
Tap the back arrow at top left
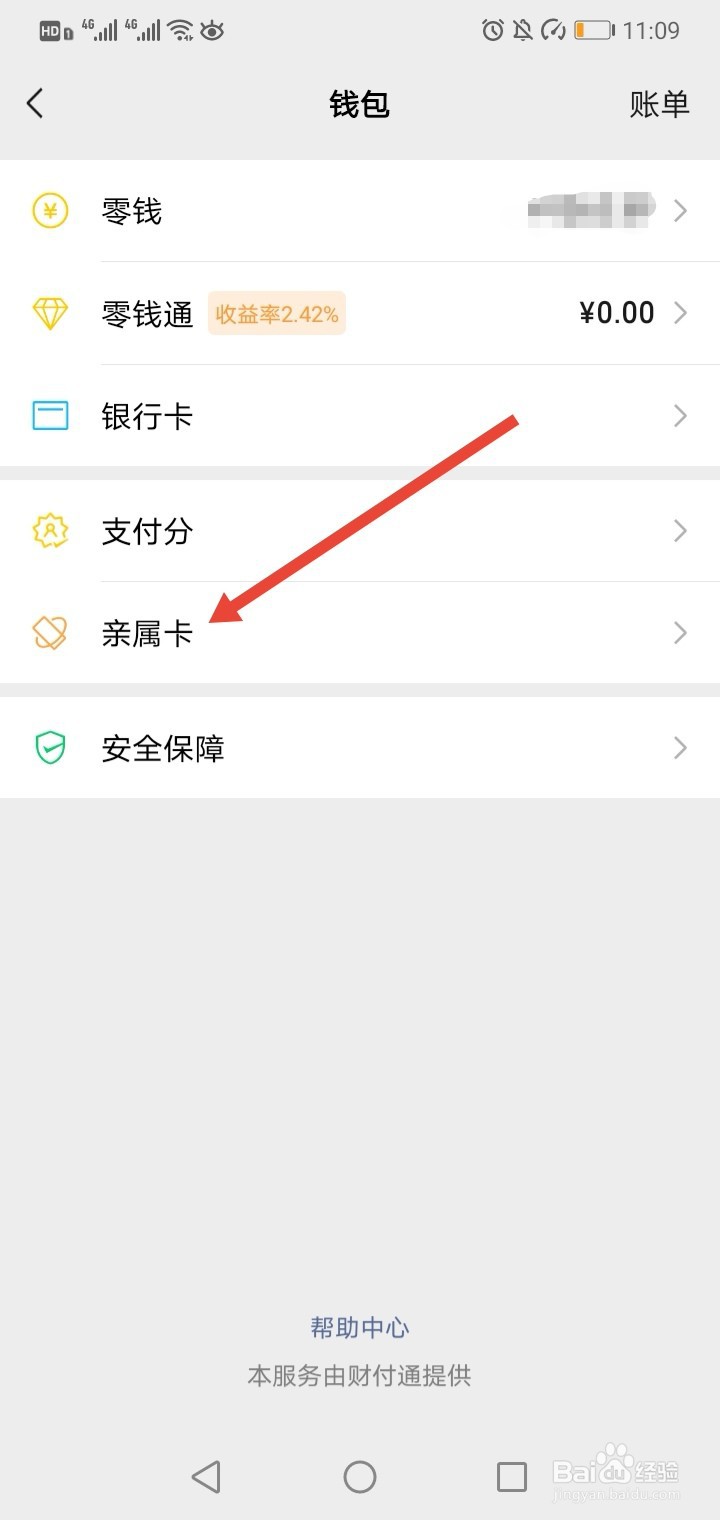(36, 103)
